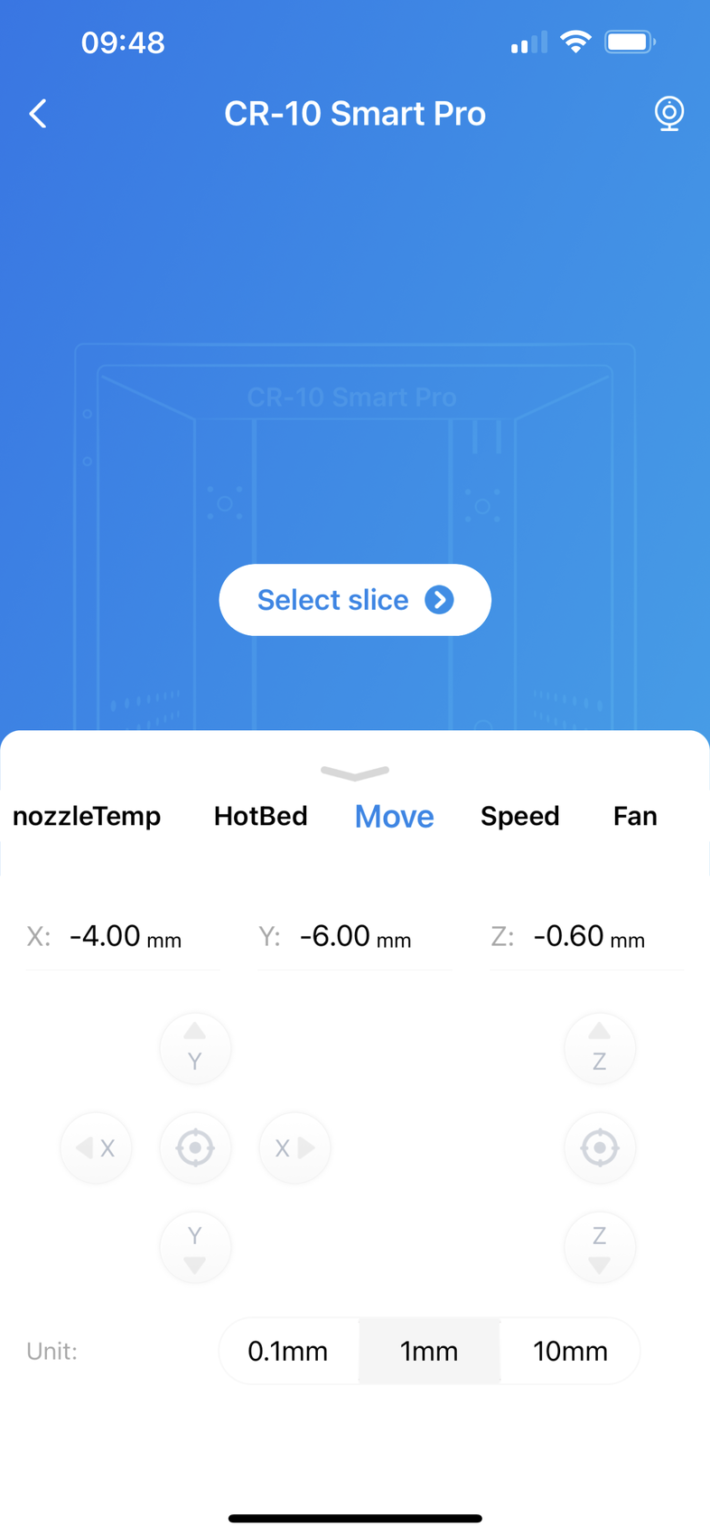
Task: Move the Y axis down
Action: (195, 1248)
